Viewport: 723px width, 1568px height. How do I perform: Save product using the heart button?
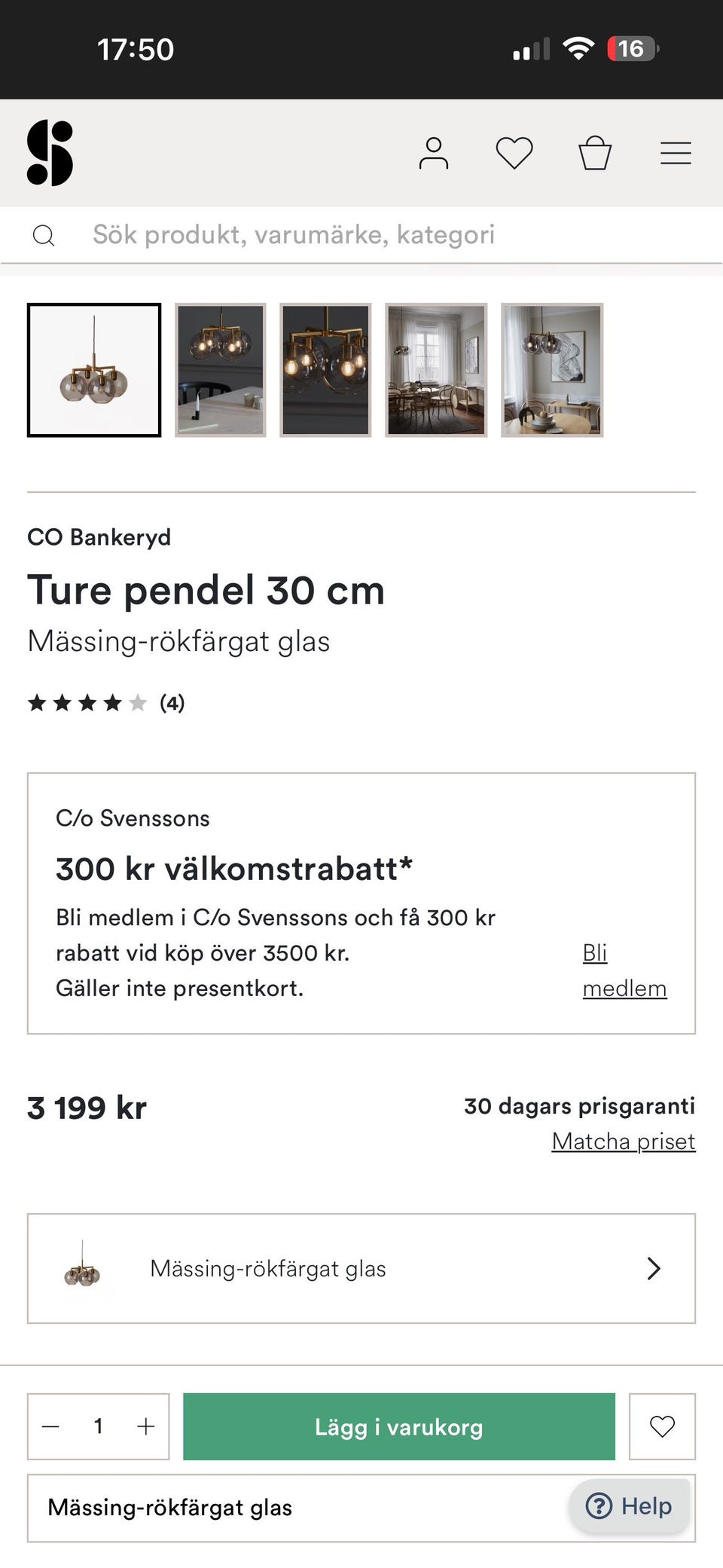[663, 1426]
